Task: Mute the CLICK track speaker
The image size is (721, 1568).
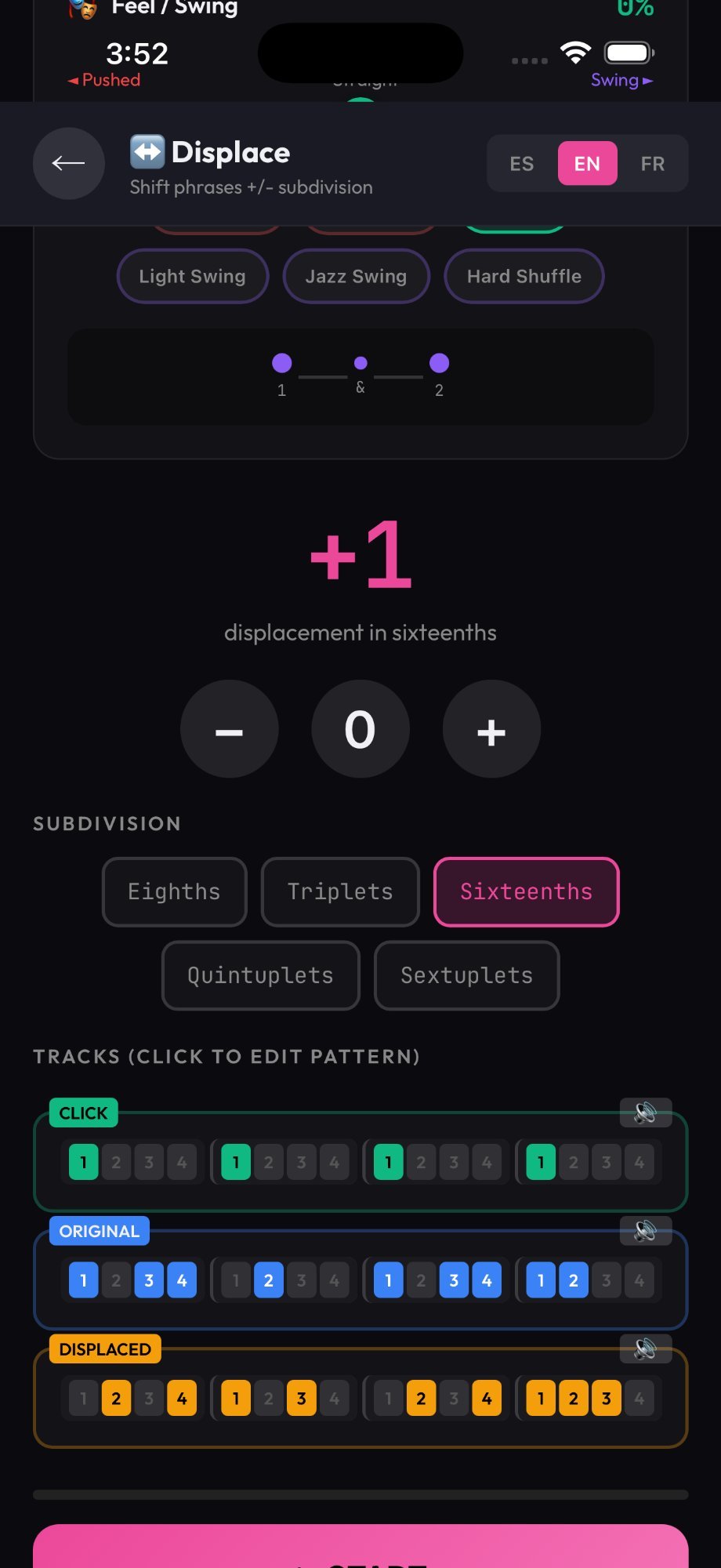Action: click(645, 1112)
